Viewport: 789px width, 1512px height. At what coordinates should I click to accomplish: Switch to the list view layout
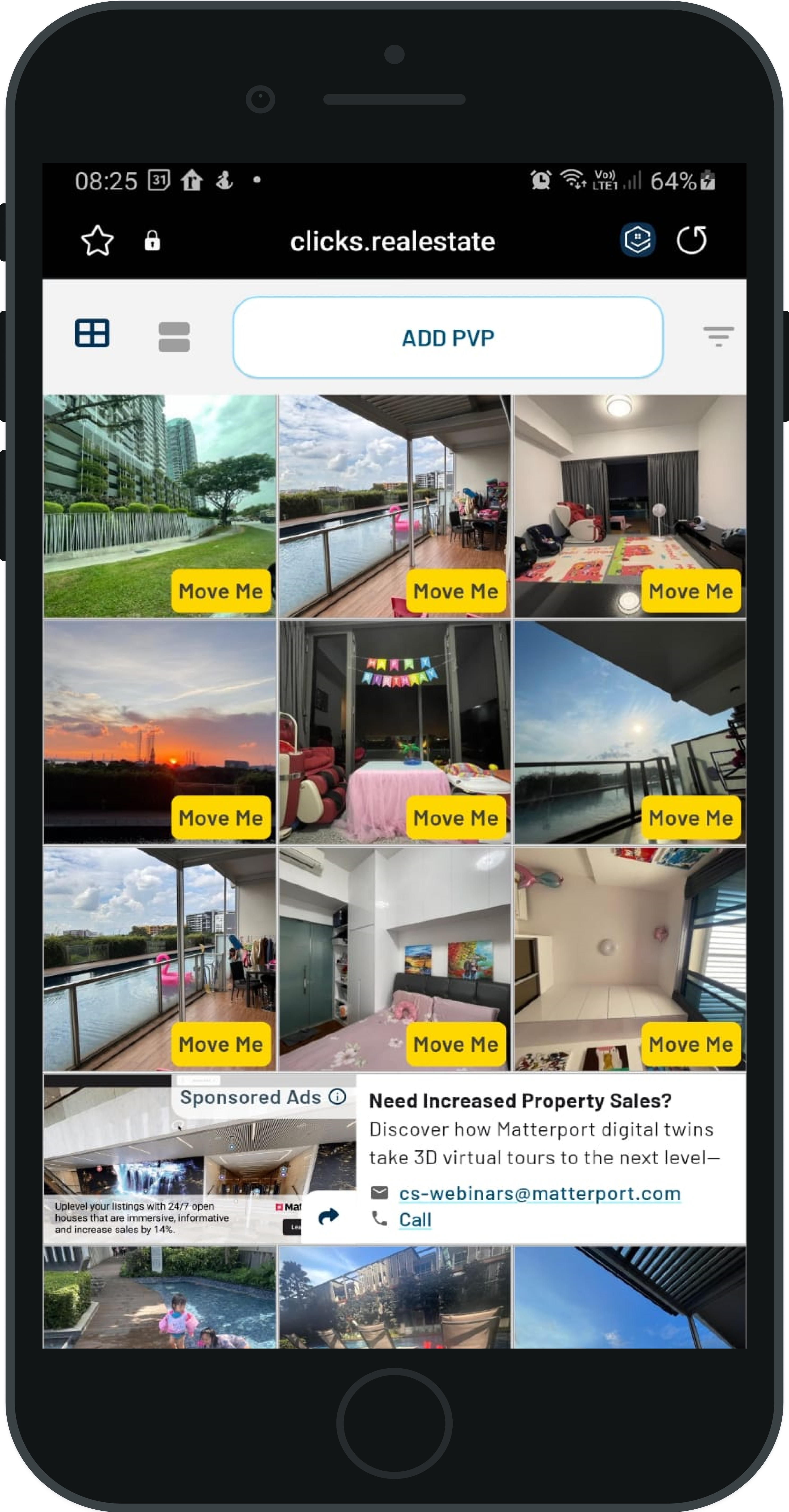(x=174, y=337)
